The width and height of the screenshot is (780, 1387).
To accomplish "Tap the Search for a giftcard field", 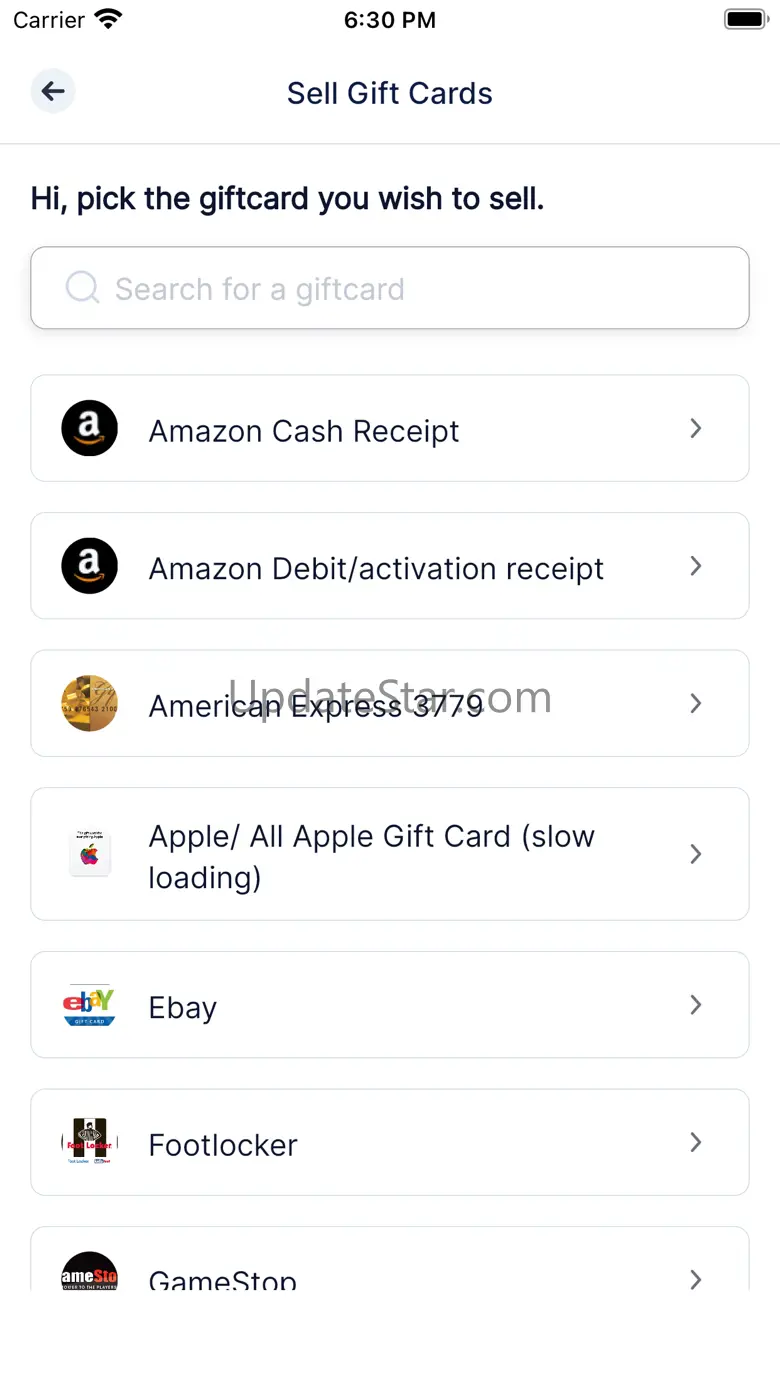I will [x=390, y=288].
